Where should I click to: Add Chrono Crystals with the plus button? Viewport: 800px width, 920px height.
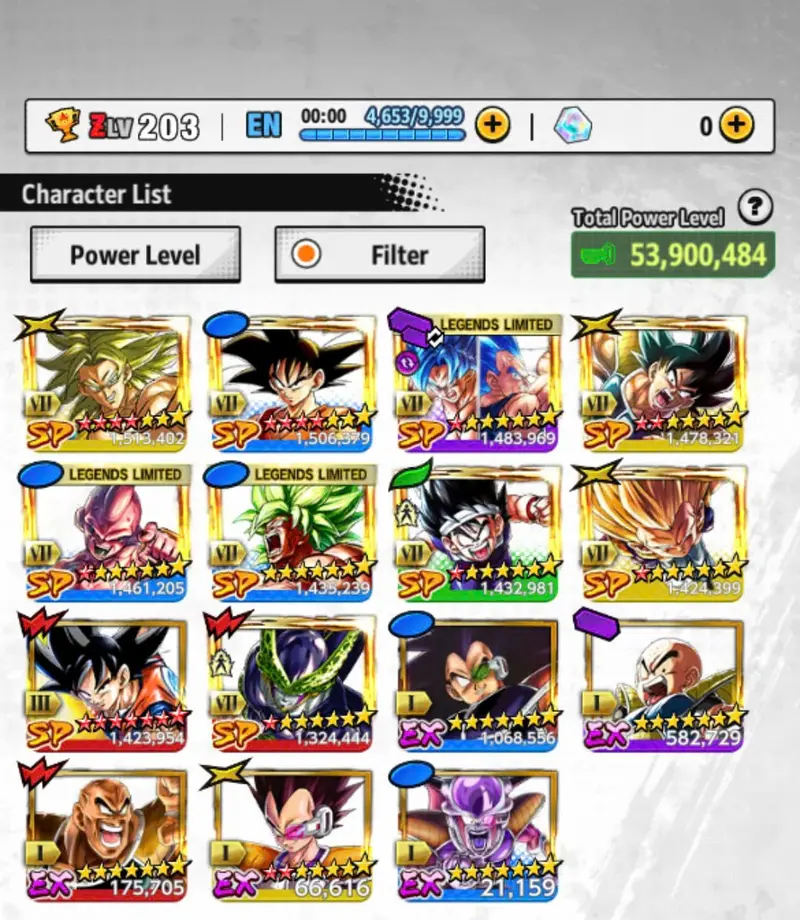click(x=735, y=126)
